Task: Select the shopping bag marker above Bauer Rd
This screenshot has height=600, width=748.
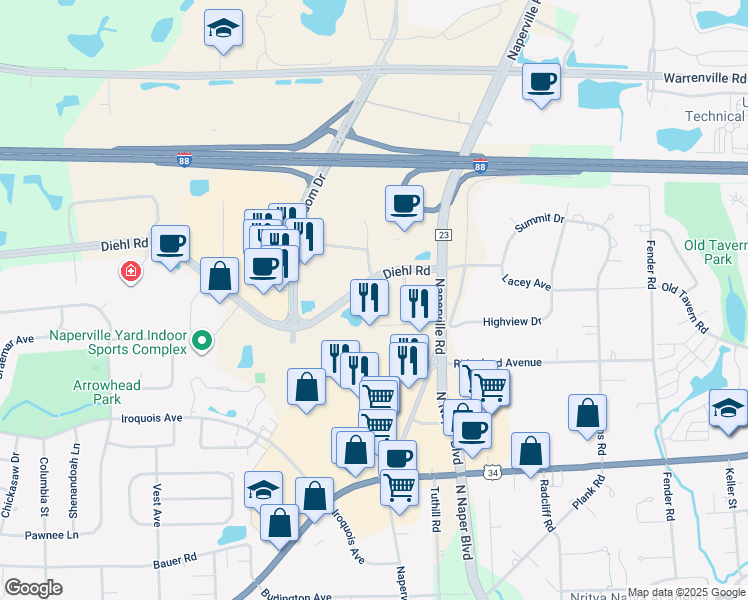Action: click(x=280, y=527)
